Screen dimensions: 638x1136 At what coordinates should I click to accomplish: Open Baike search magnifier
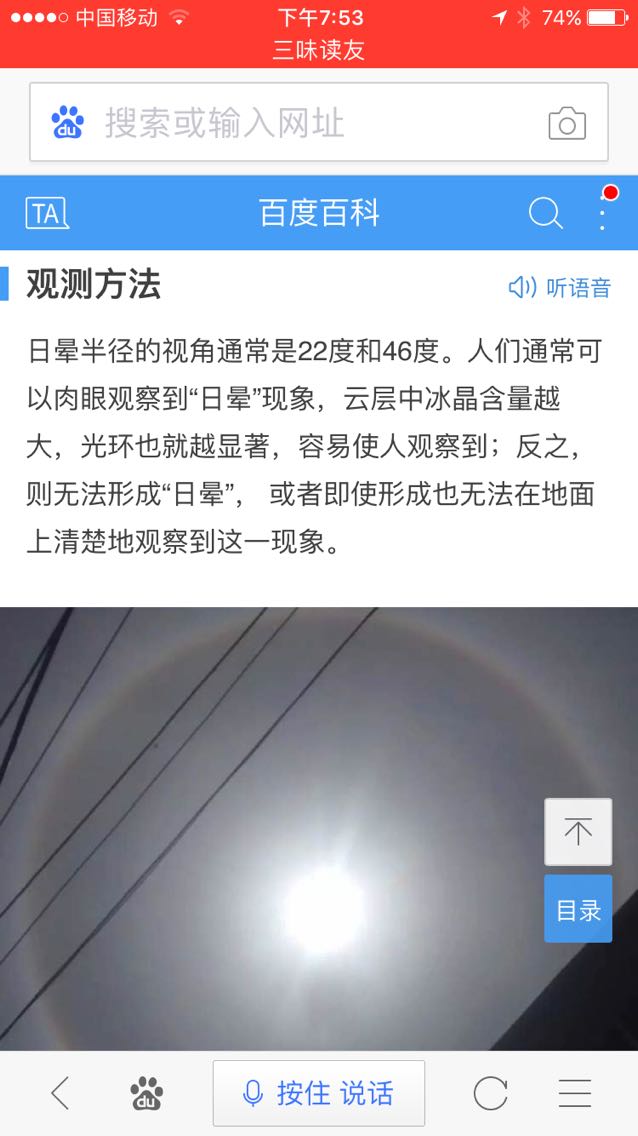545,213
